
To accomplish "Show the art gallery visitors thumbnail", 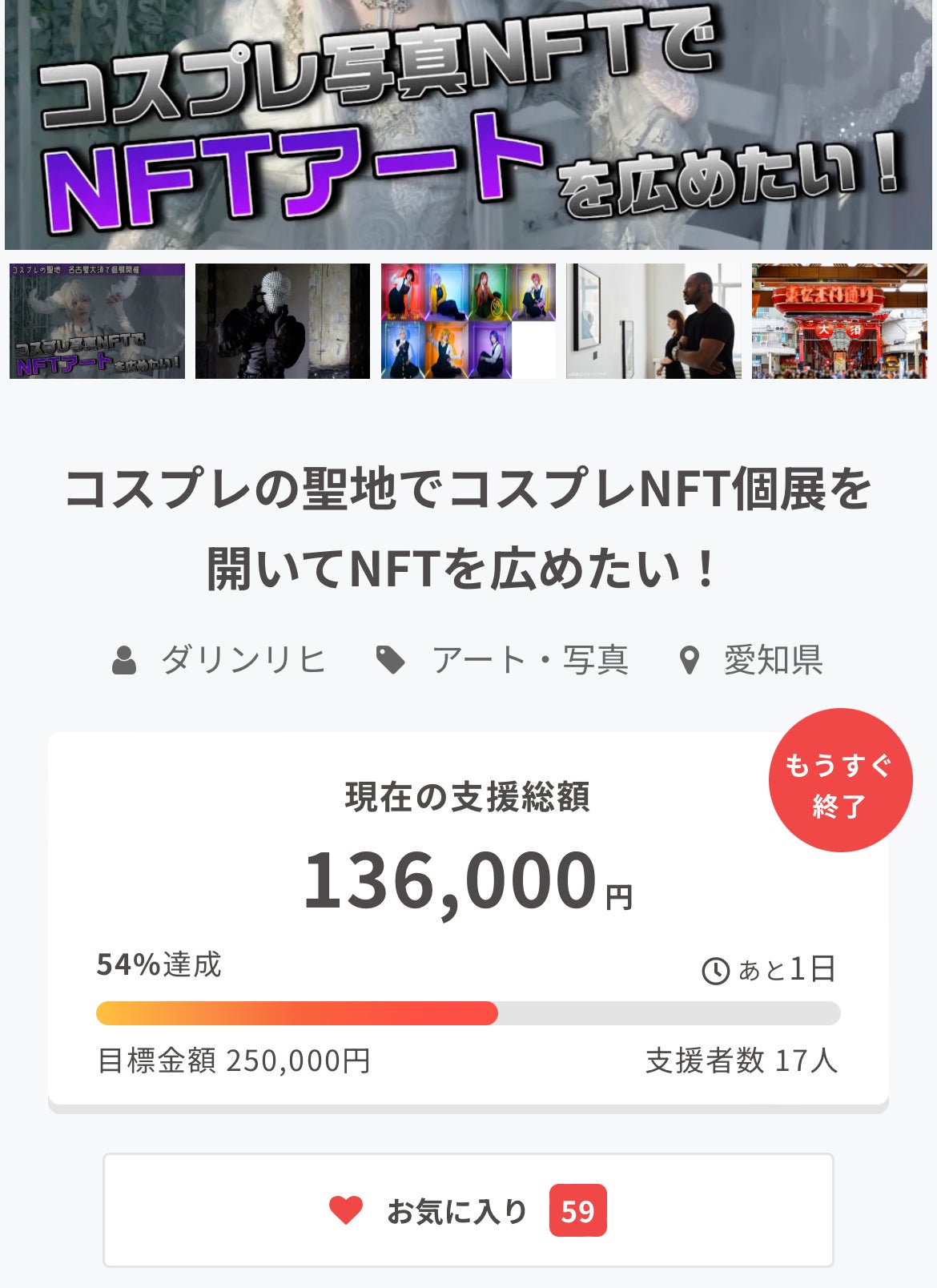I will [x=653, y=321].
